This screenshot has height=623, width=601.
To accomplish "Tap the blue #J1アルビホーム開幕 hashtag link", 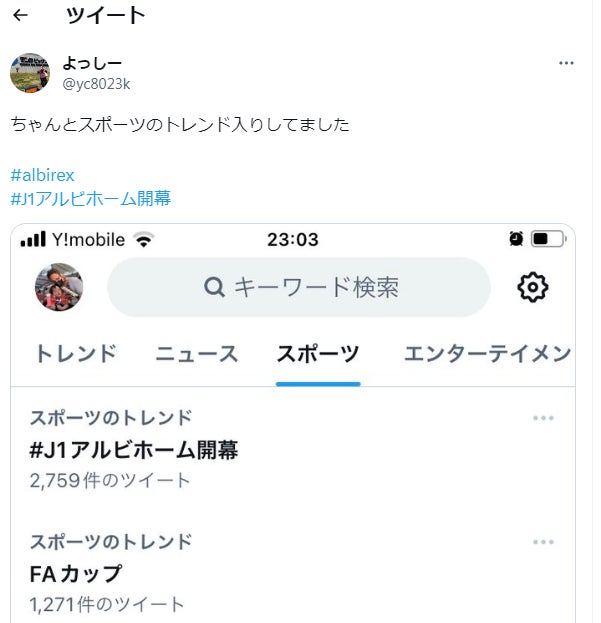I will coord(91,198).
